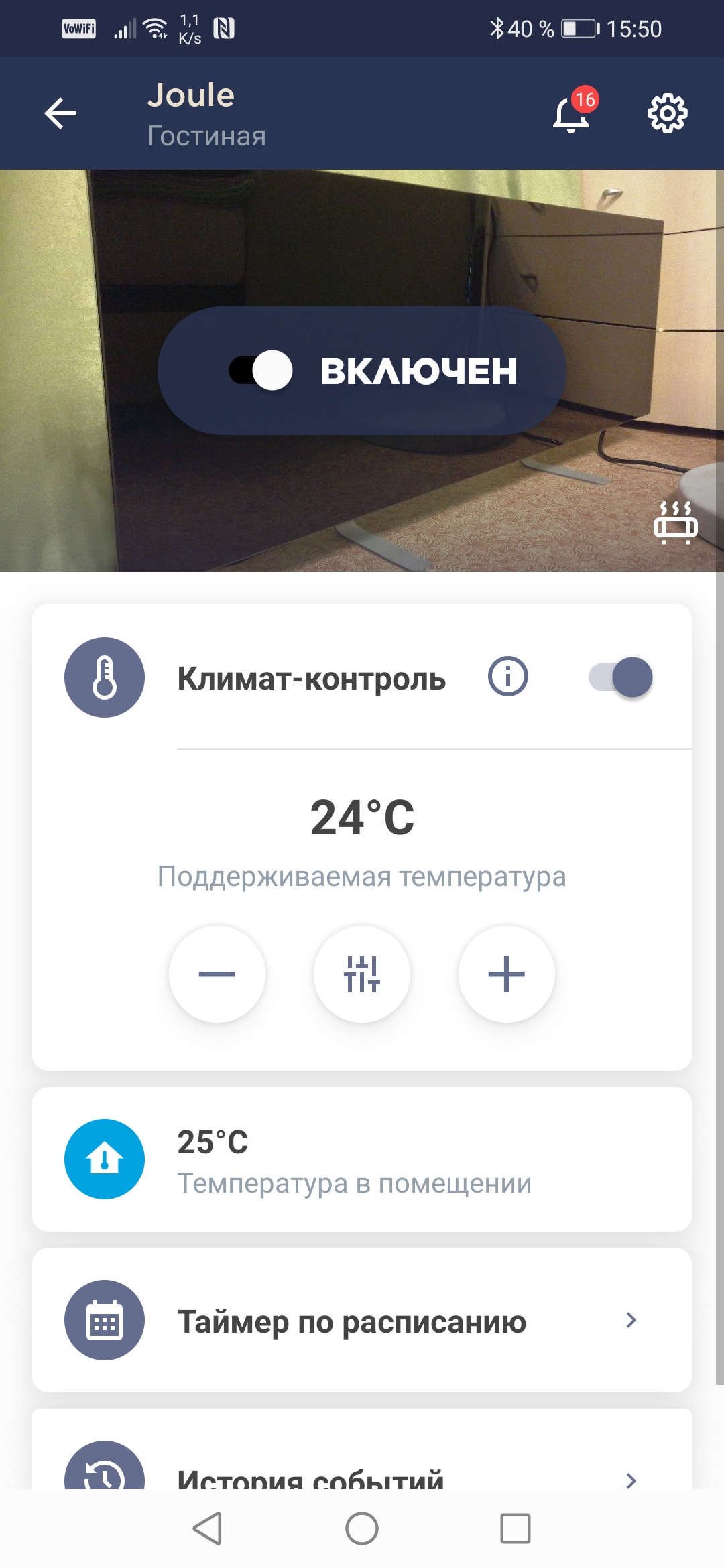Image resolution: width=724 pixels, height=1568 pixels.
Task: Tap the heater icon on the photo
Action: [675, 522]
